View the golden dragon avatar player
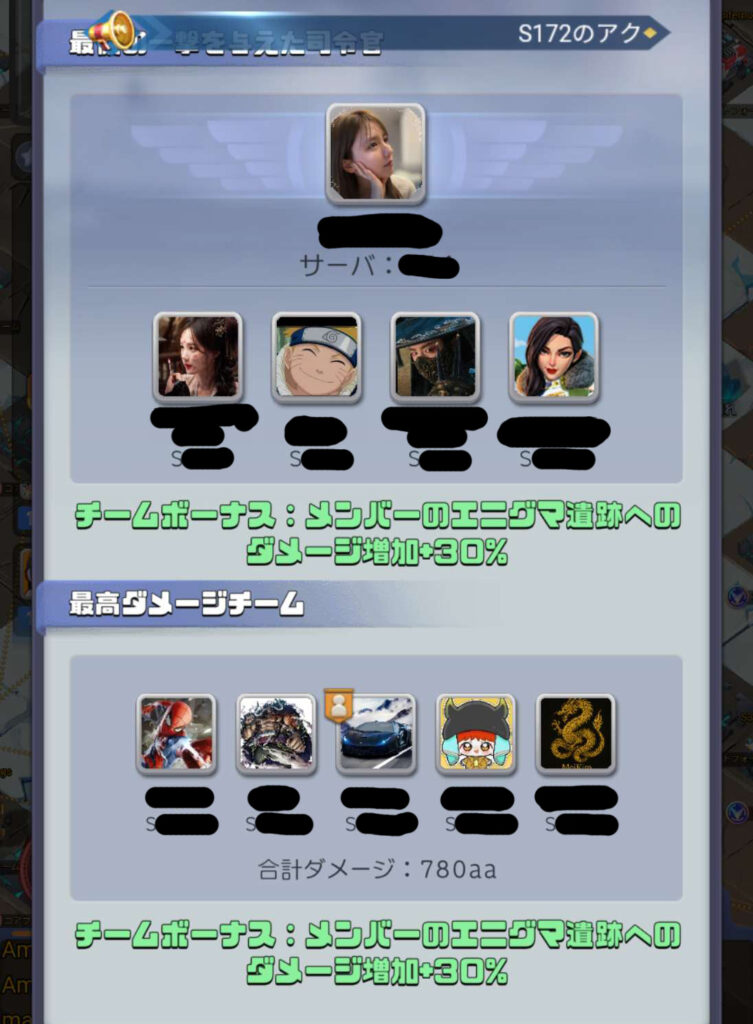753x1024 pixels. 575,734
